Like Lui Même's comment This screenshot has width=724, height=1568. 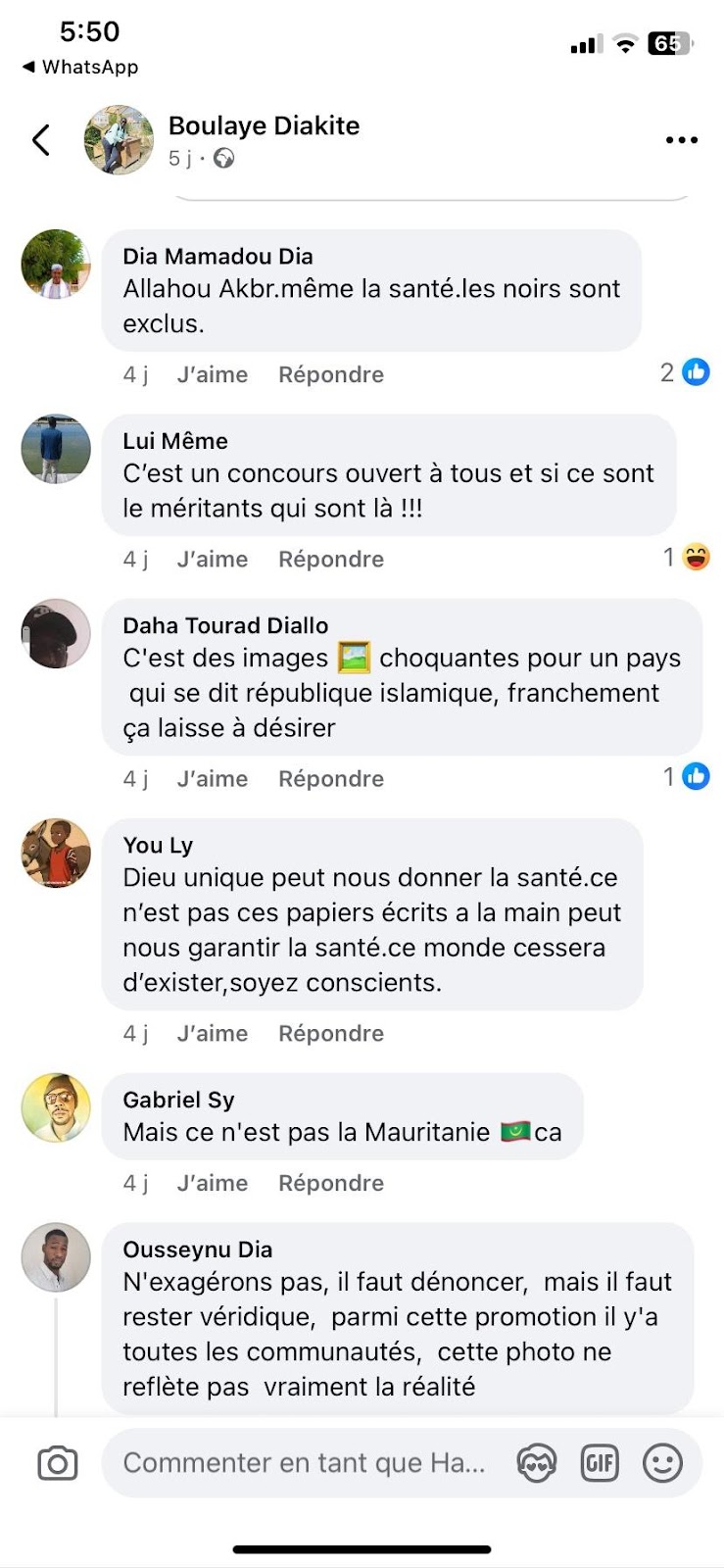[213, 559]
